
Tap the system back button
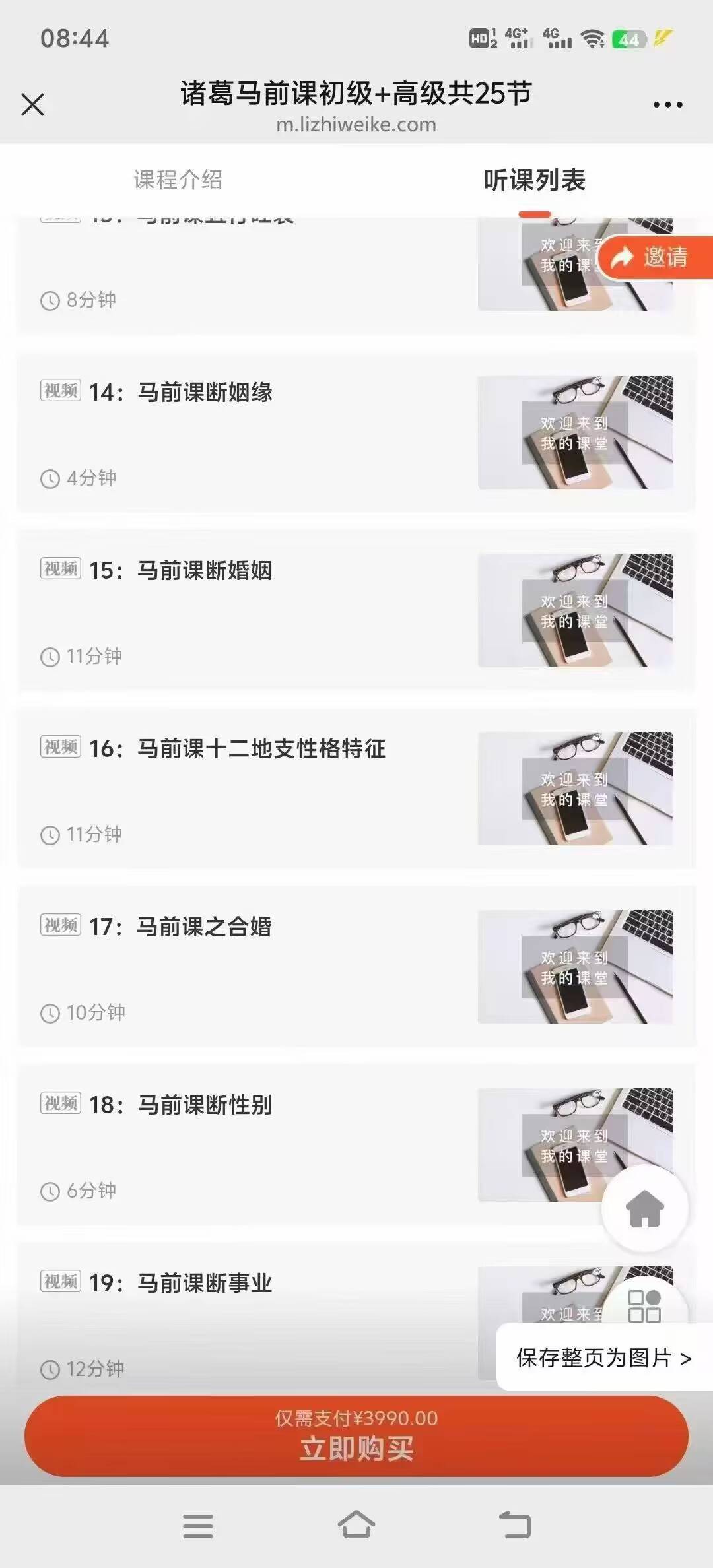point(515,1526)
